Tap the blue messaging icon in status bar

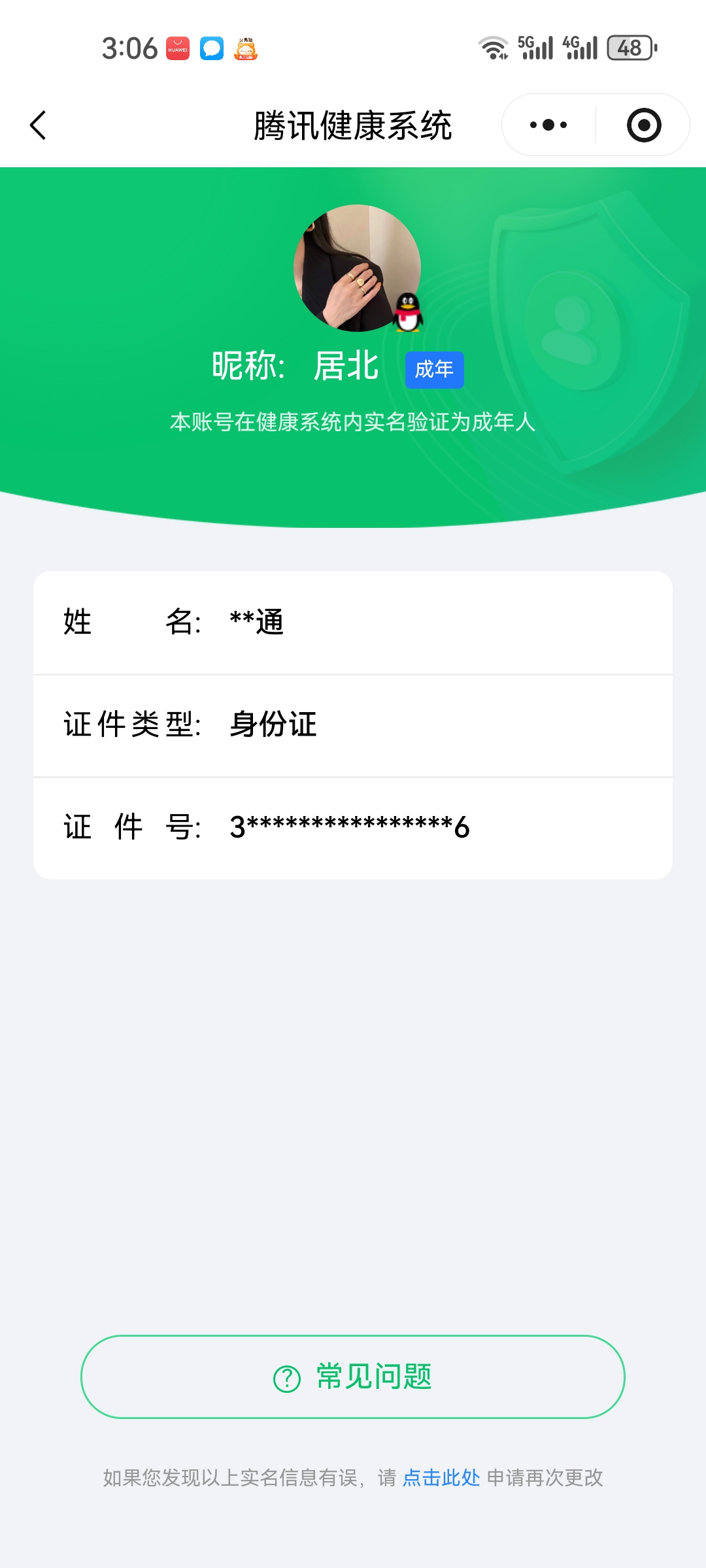[x=212, y=49]
